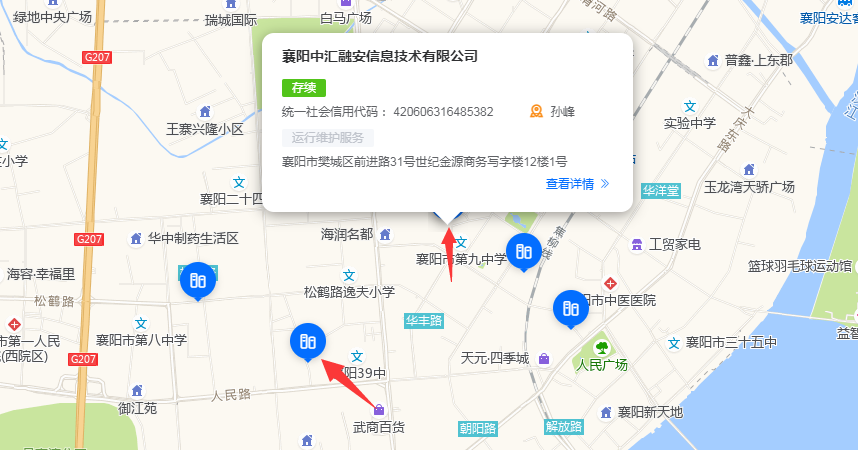Select company marker near 襄阳39中

point(308,342)
